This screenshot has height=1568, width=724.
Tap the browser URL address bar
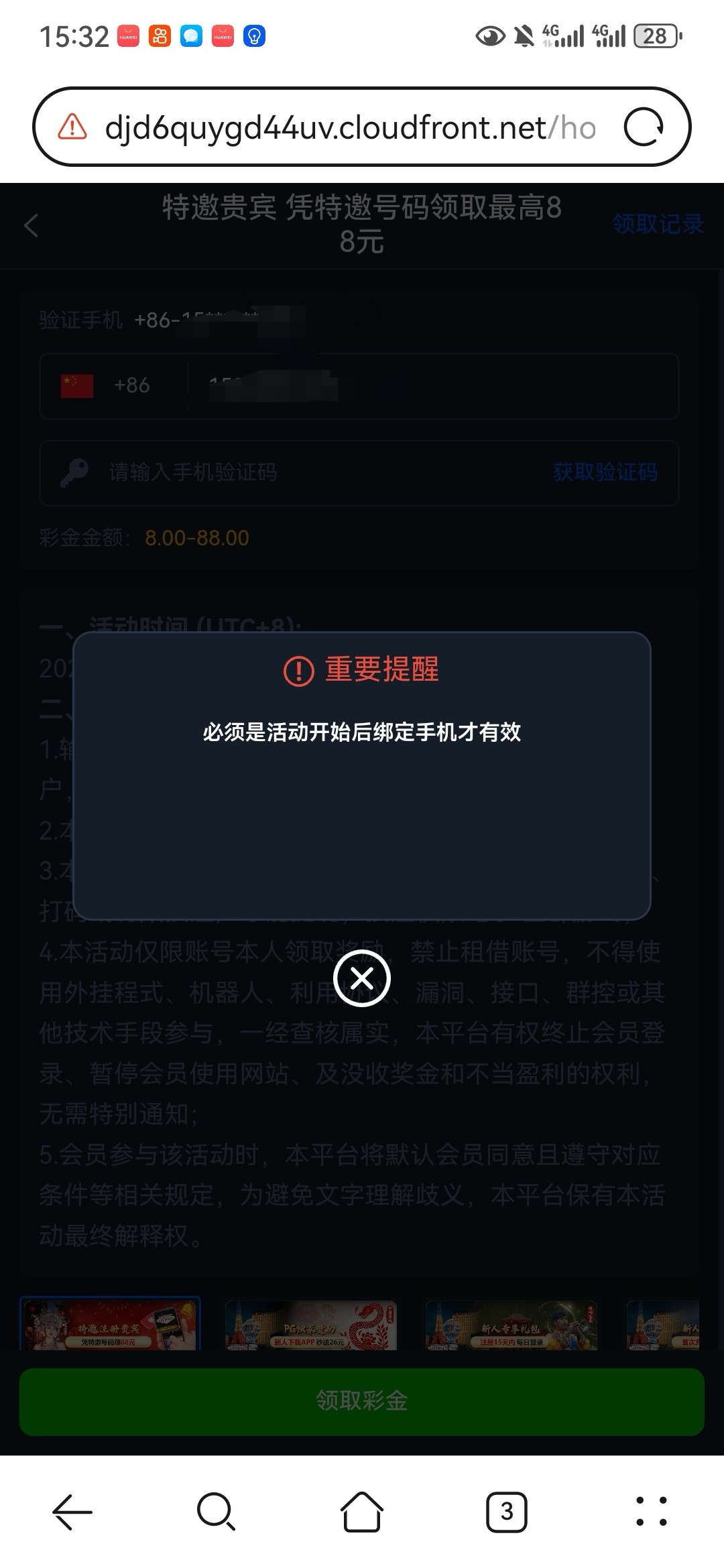(349, 127)
